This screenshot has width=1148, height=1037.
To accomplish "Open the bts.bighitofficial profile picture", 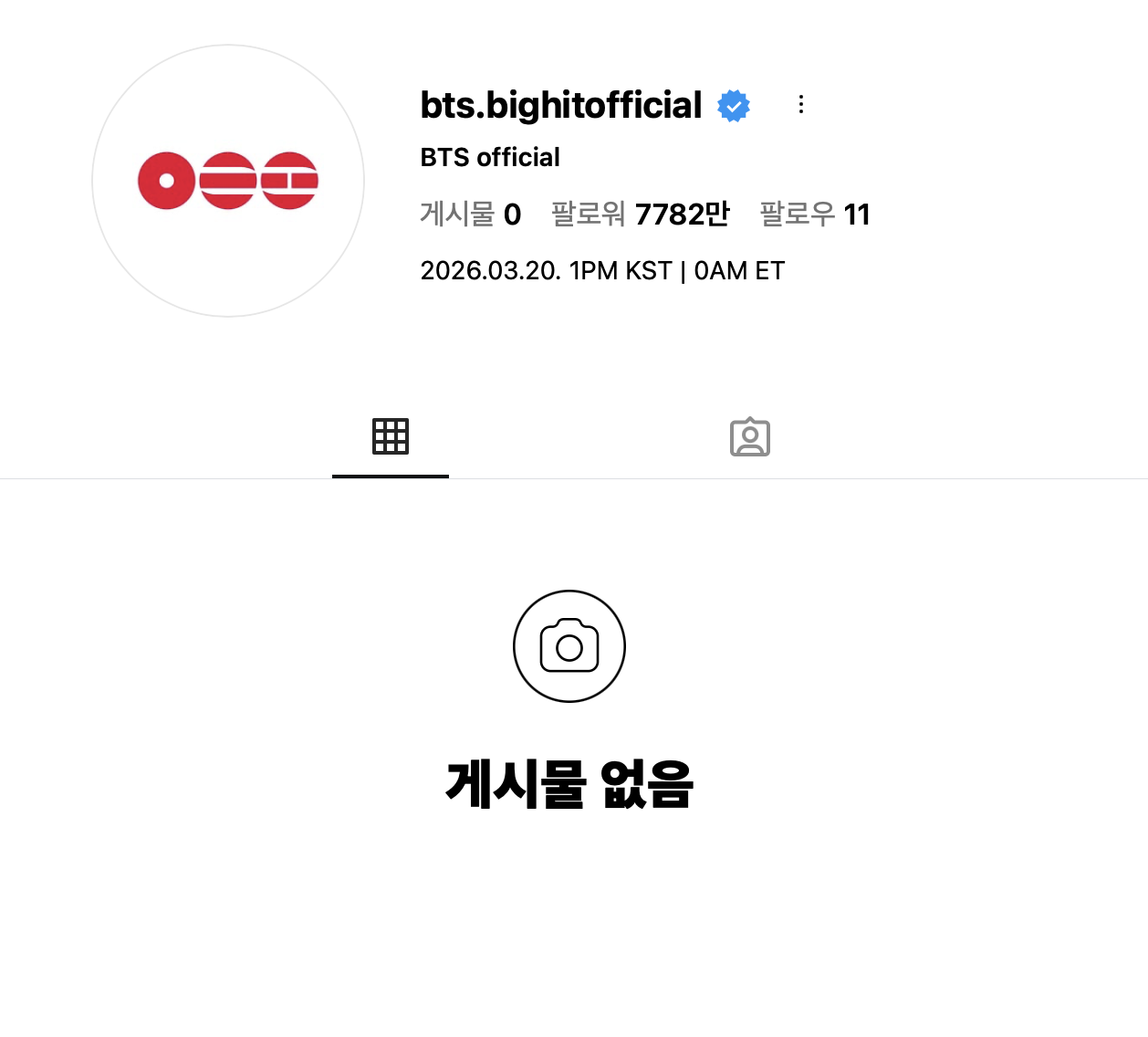I will 228,181.
